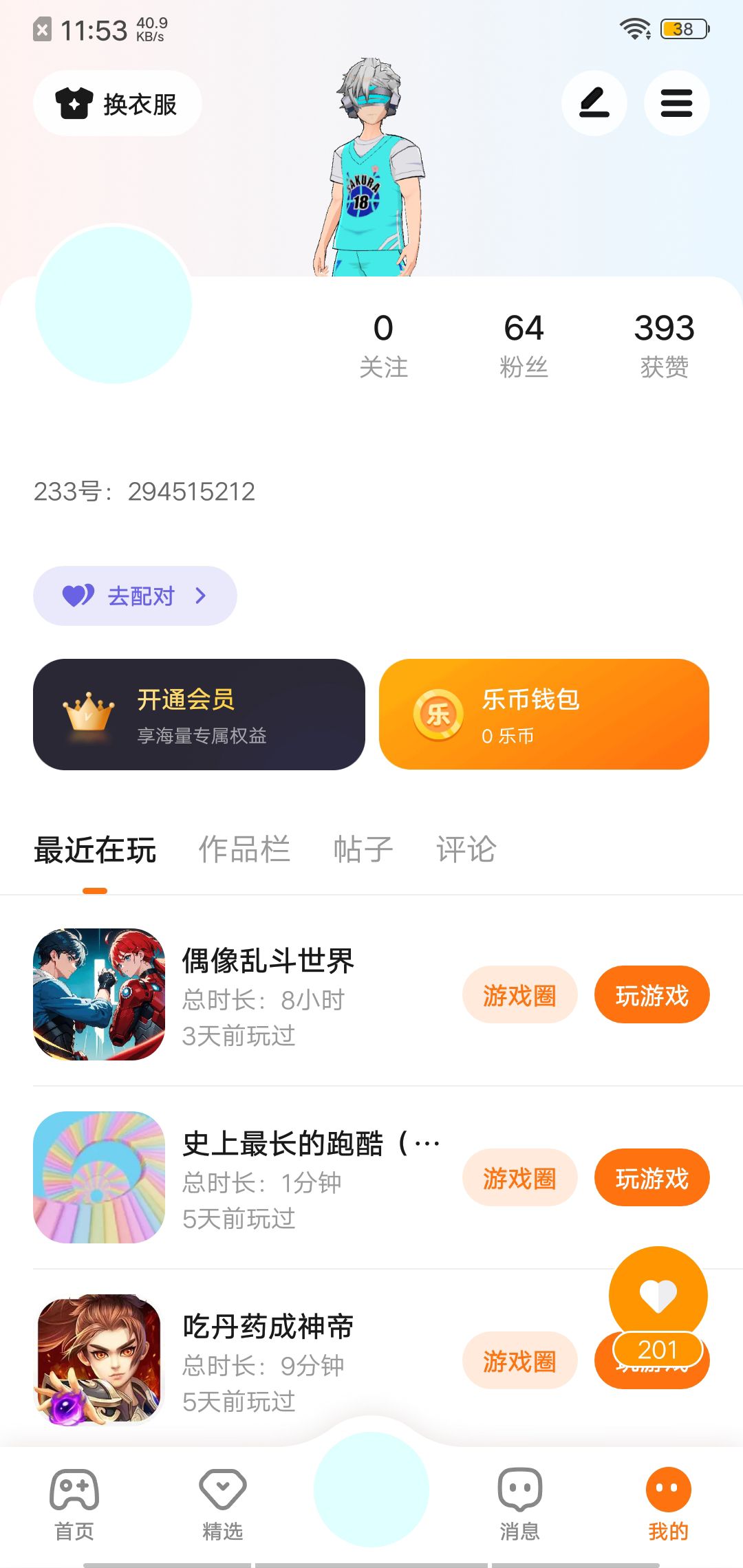Image resolution: width=743 pixels, height=1568 pixels.
Task: Tap 玩游戏 for 偶像乱斗世界
Action: coord(652,995)
